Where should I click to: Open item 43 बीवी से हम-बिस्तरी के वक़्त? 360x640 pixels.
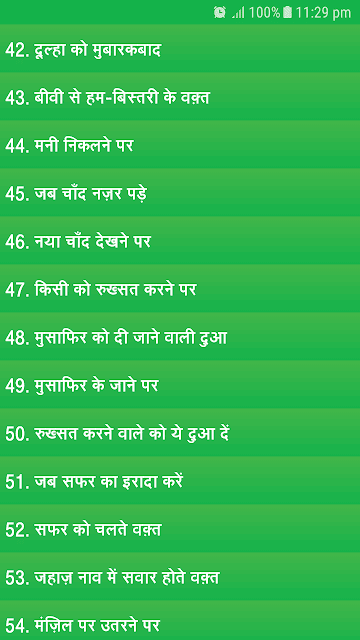[180, 96]
